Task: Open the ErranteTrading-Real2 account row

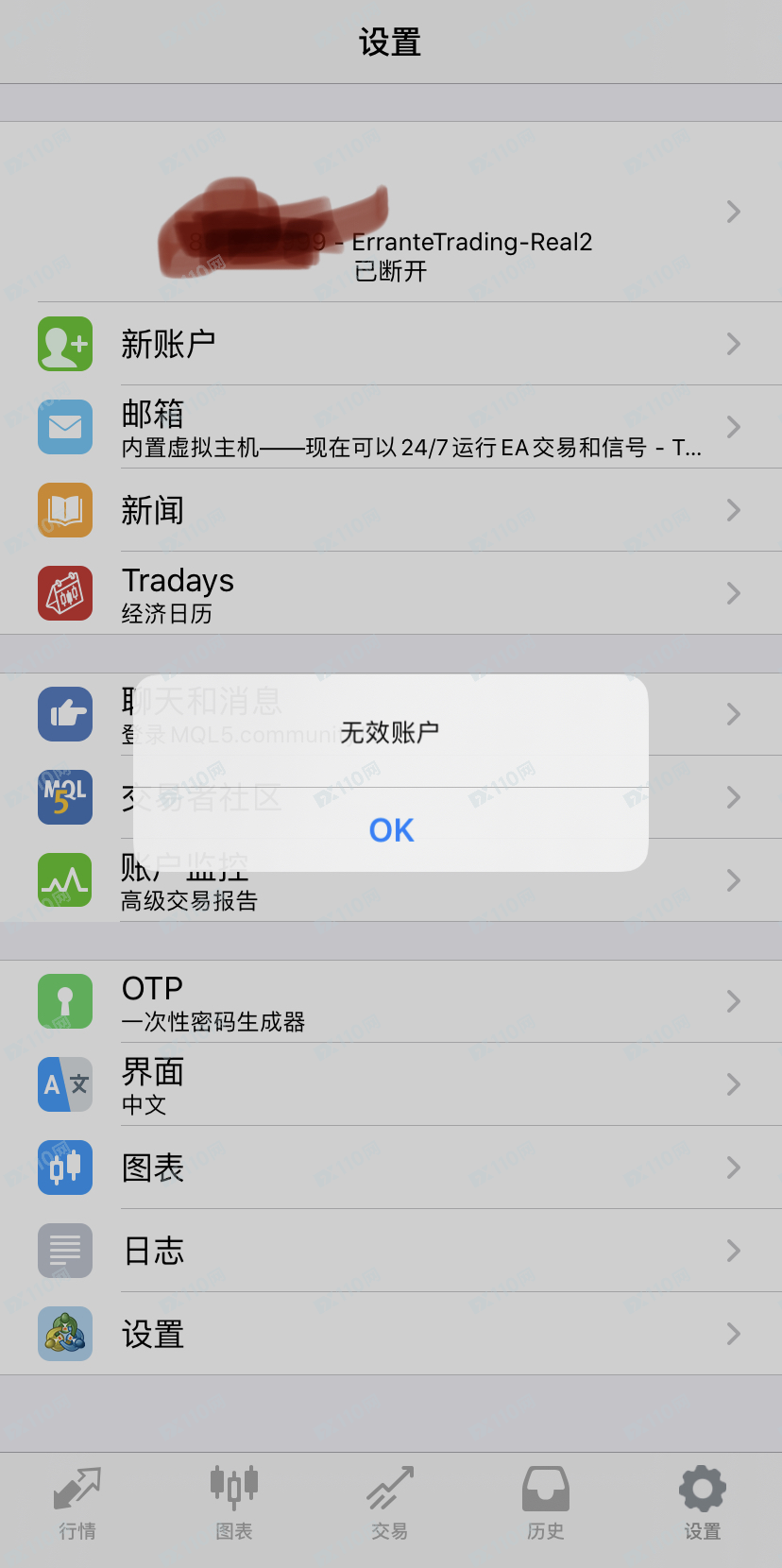Action: (391, 212)
